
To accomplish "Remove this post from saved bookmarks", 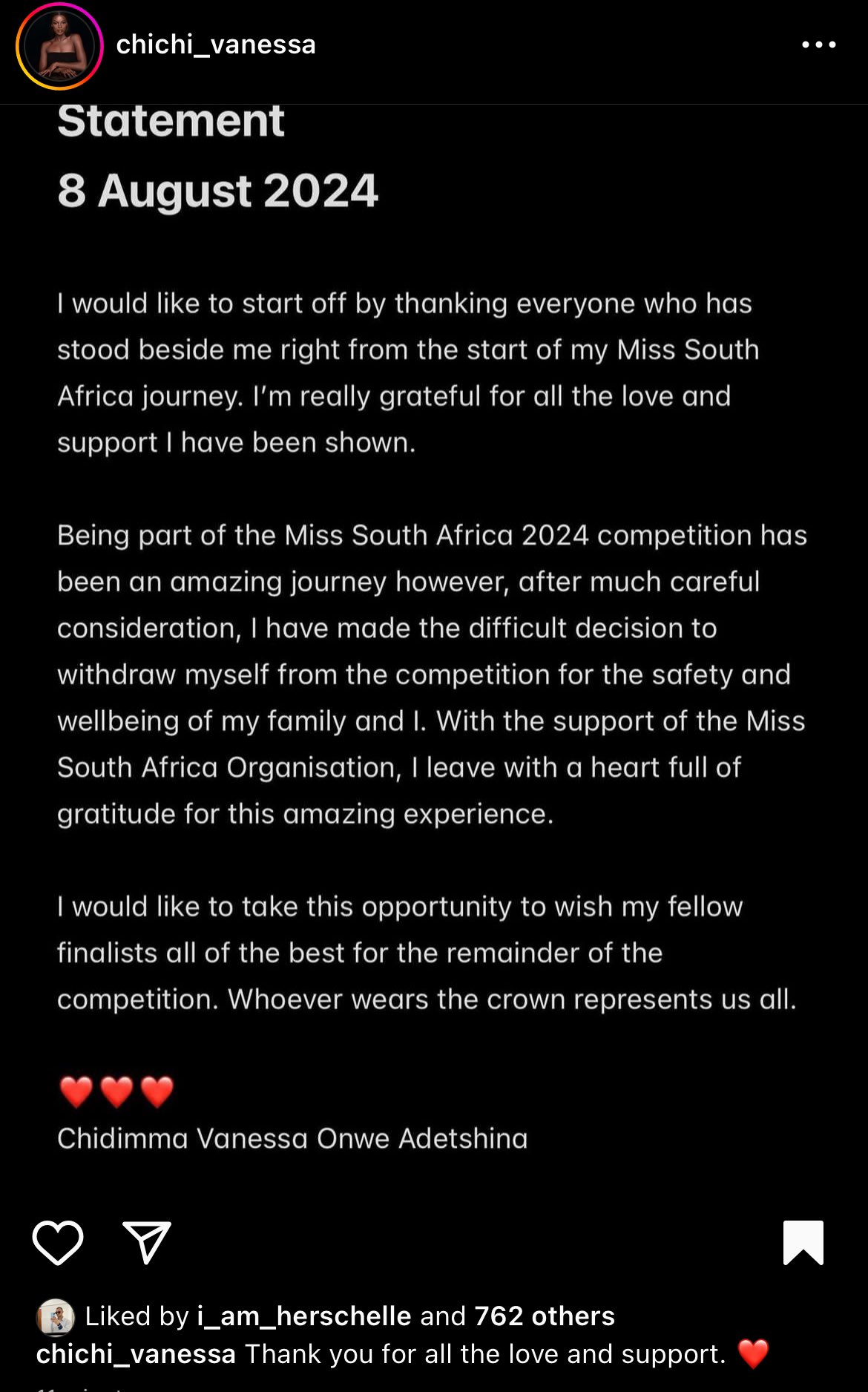I will 803,1242.
